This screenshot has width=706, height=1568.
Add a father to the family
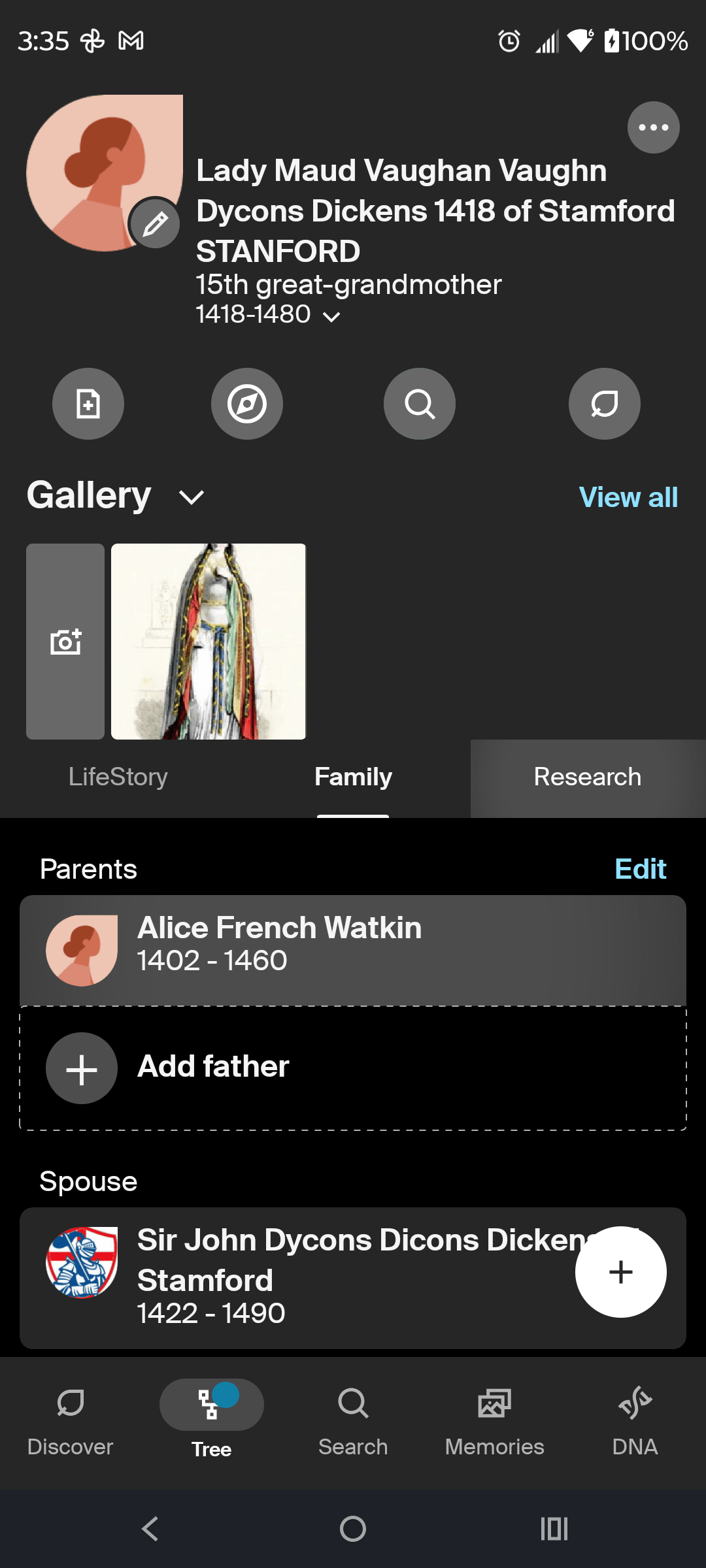[212, 1067]
